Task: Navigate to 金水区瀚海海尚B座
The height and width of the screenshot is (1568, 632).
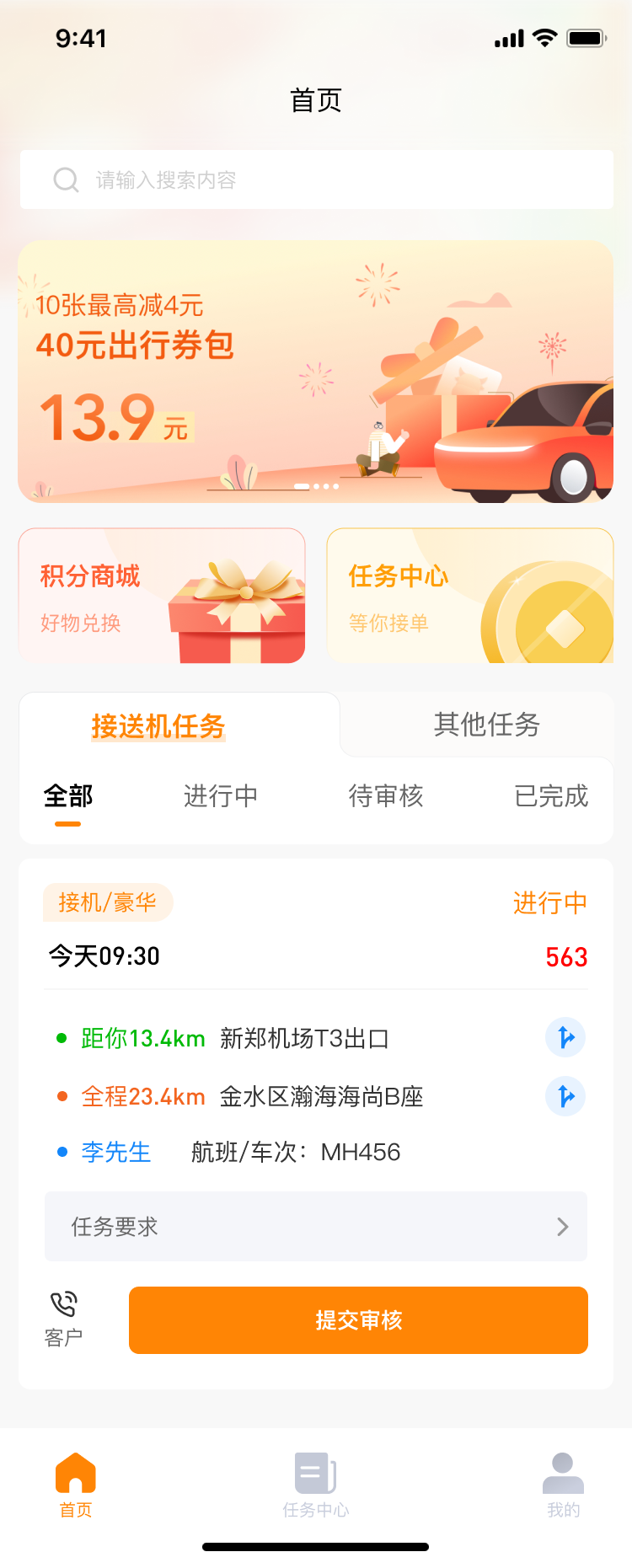Action: click(565, 1096)
